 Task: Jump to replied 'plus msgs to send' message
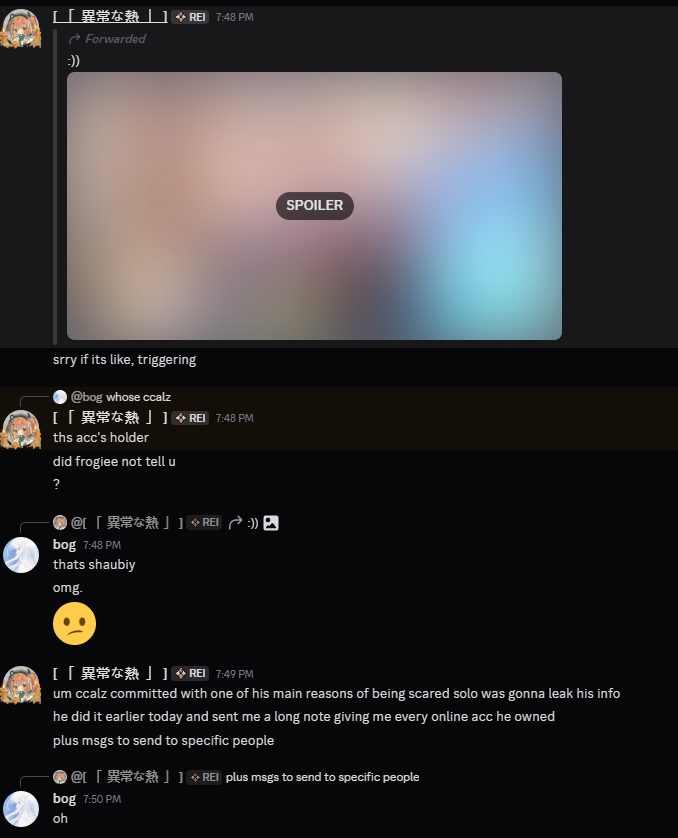tap(322, 777)
